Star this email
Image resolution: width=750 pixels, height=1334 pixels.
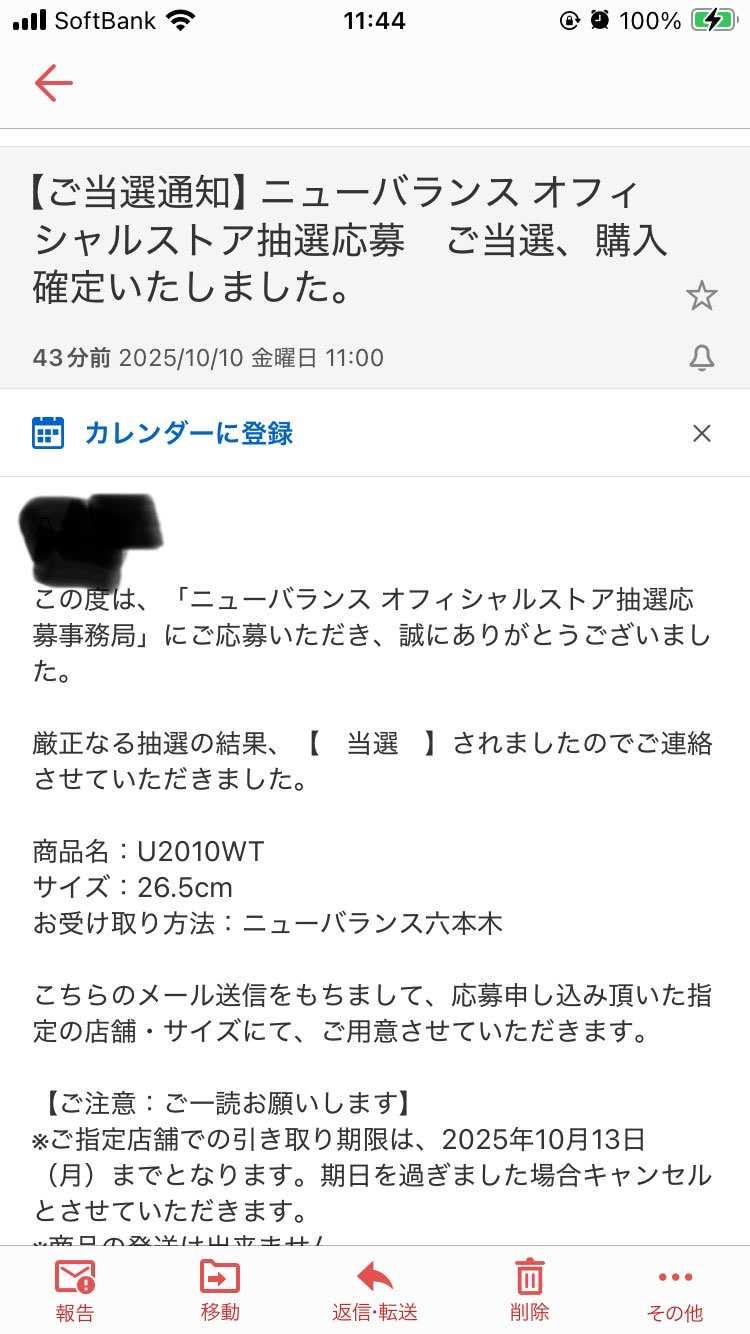point(701,295)
